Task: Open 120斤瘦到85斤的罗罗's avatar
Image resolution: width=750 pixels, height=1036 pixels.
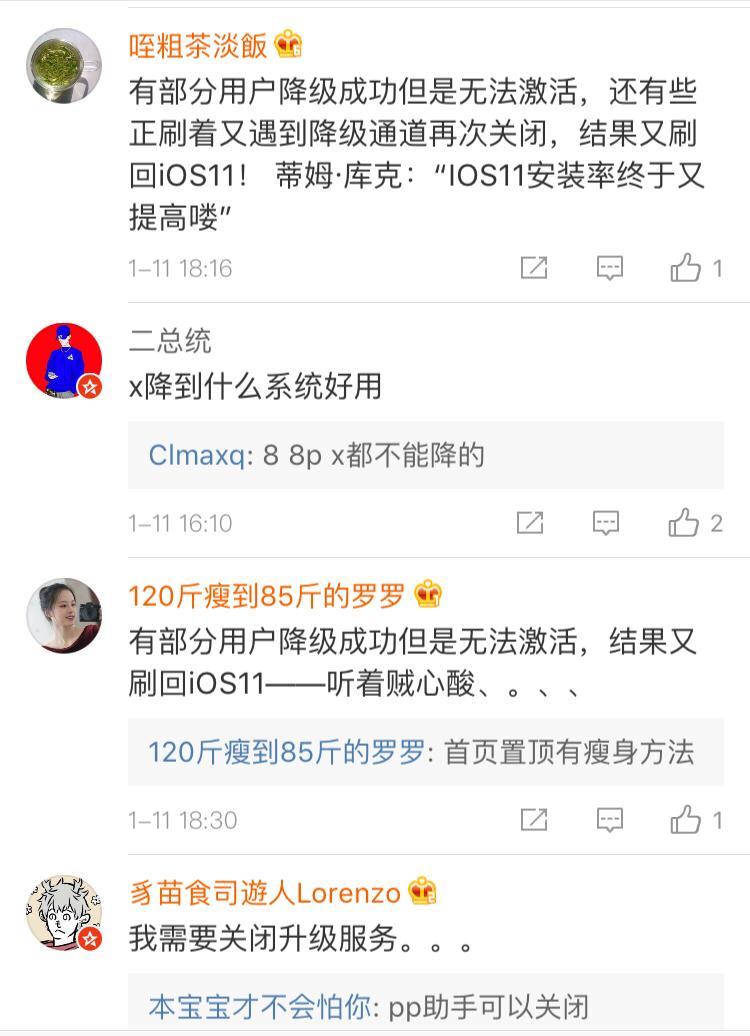Action: [x=64, y=615]
